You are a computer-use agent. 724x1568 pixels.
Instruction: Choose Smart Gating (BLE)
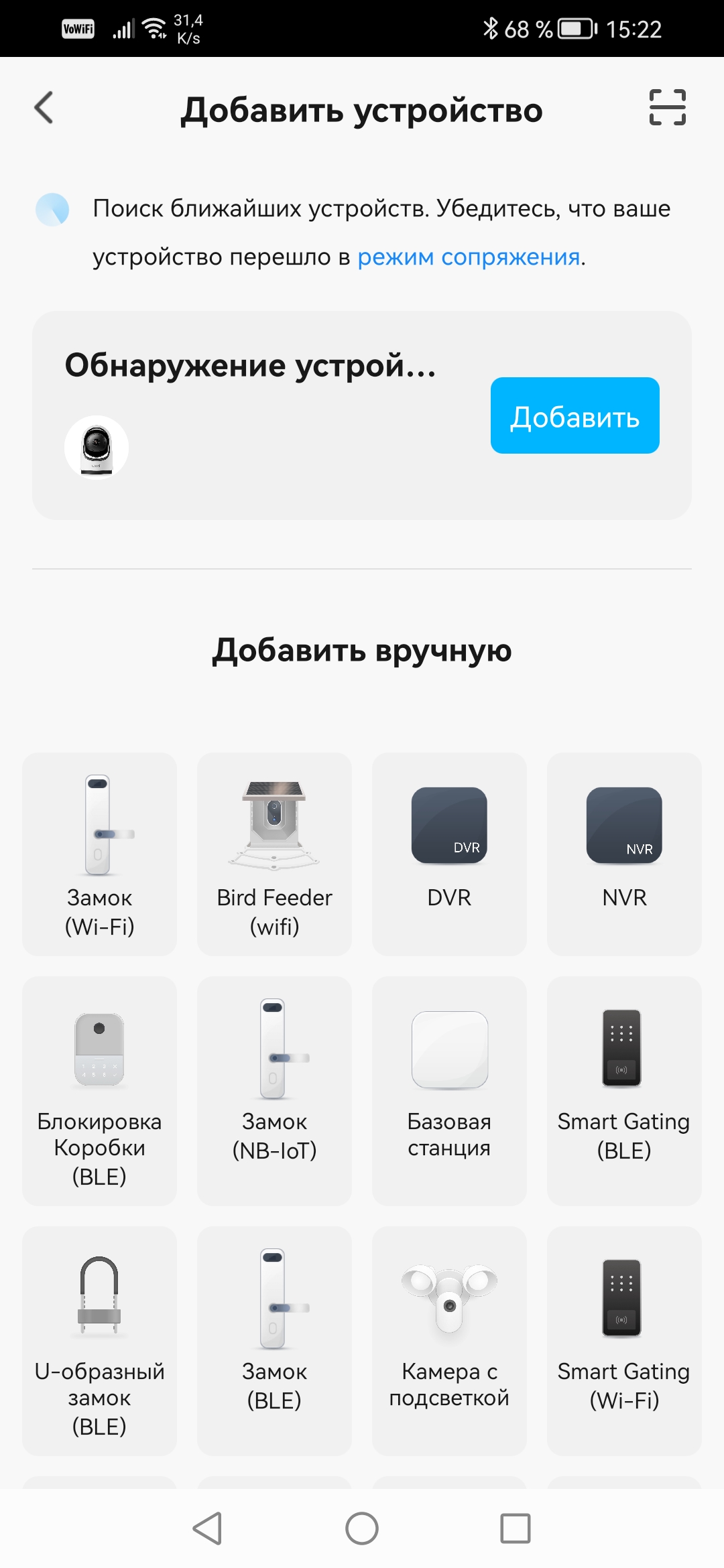click(x=624, y=1090)
